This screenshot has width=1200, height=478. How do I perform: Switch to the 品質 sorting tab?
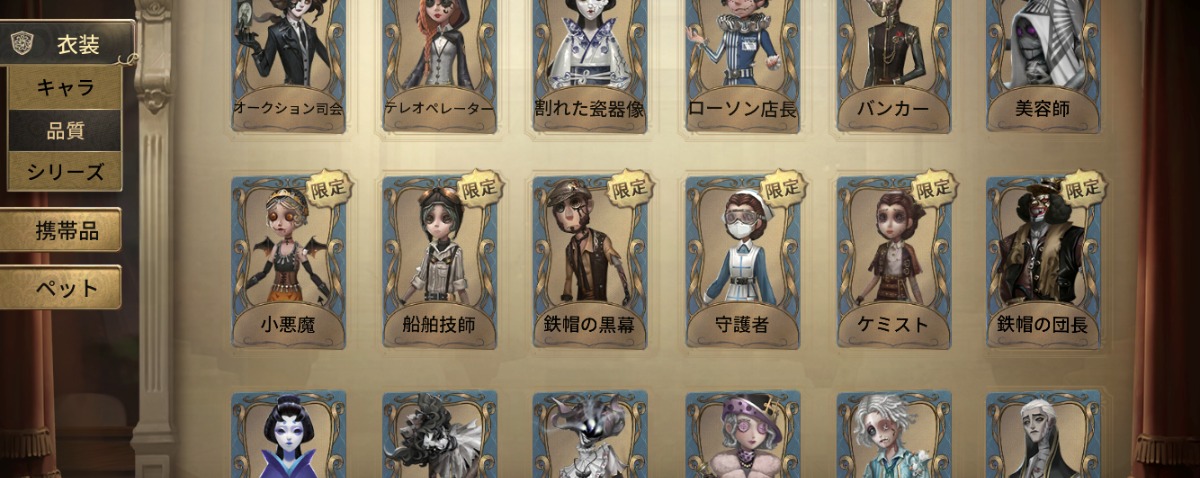click(x=65, y=130)
